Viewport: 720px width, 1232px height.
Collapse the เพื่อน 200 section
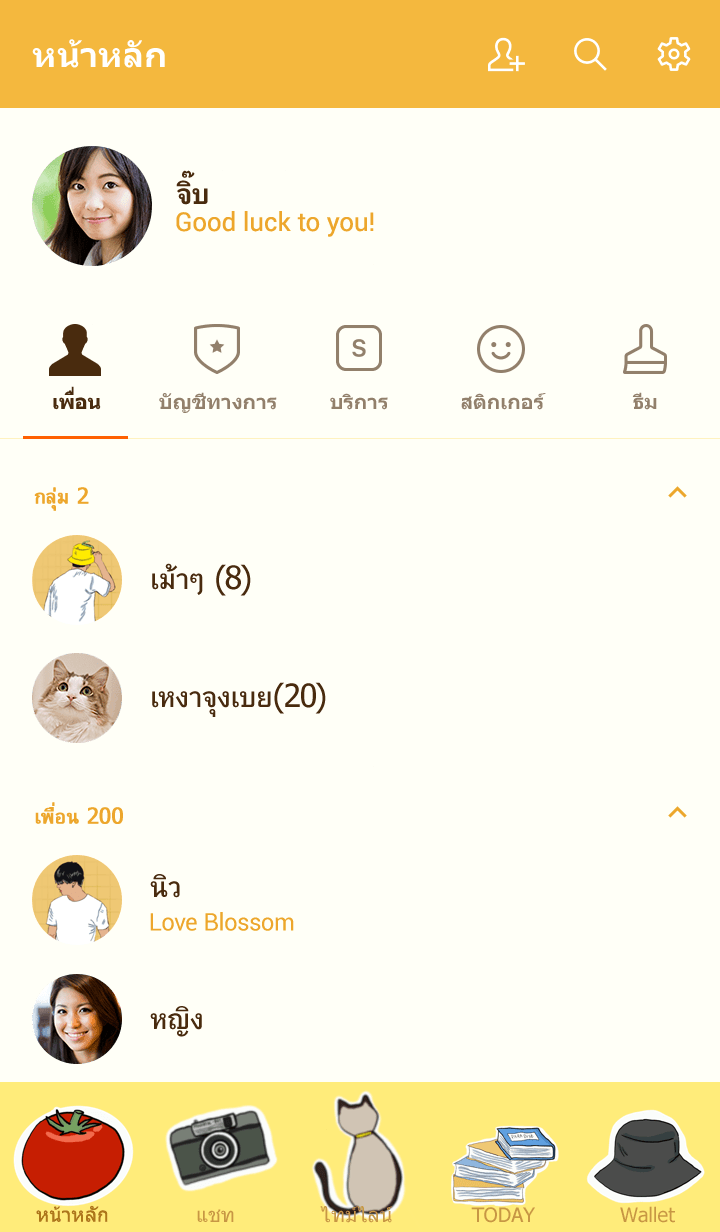click(x=678, y=812)
